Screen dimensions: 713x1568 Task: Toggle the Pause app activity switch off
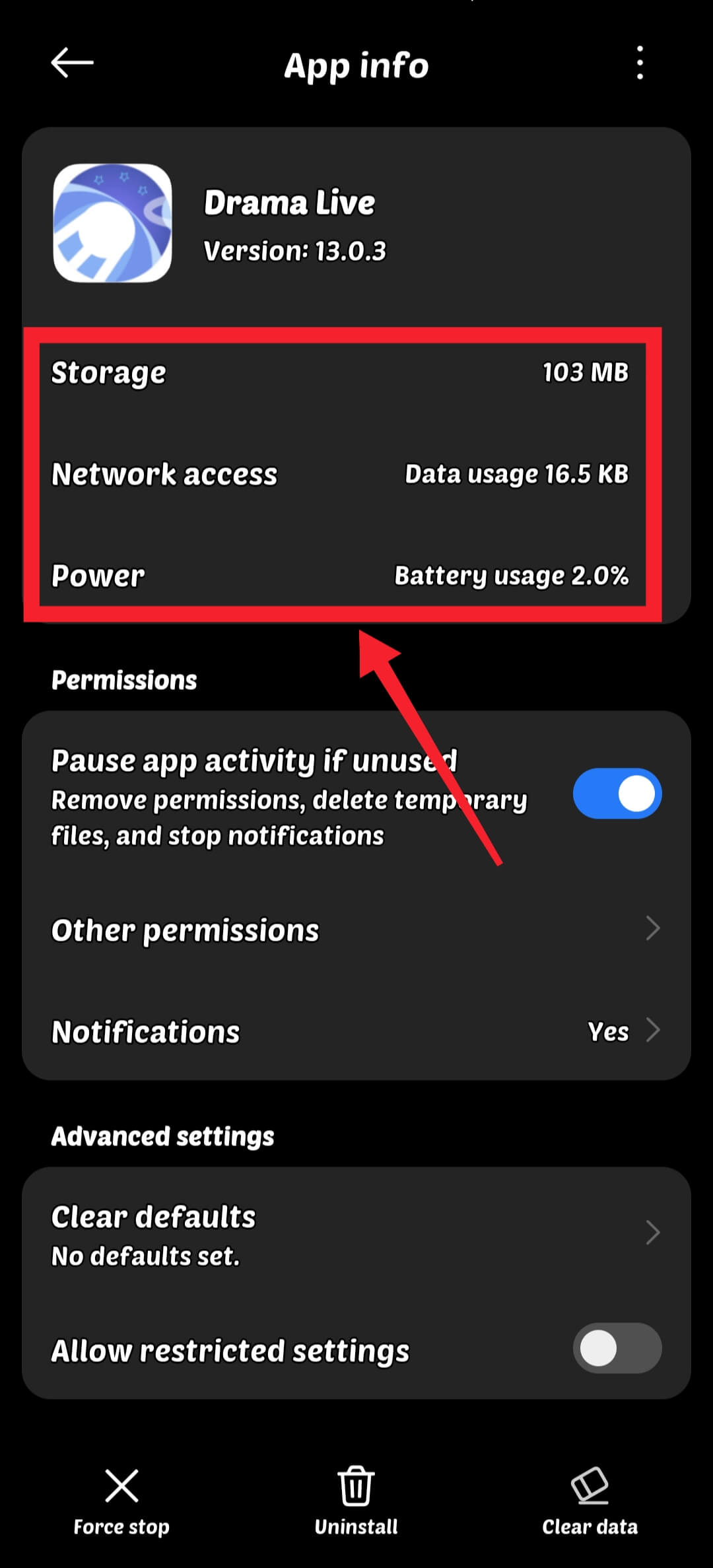coord(617,792)
